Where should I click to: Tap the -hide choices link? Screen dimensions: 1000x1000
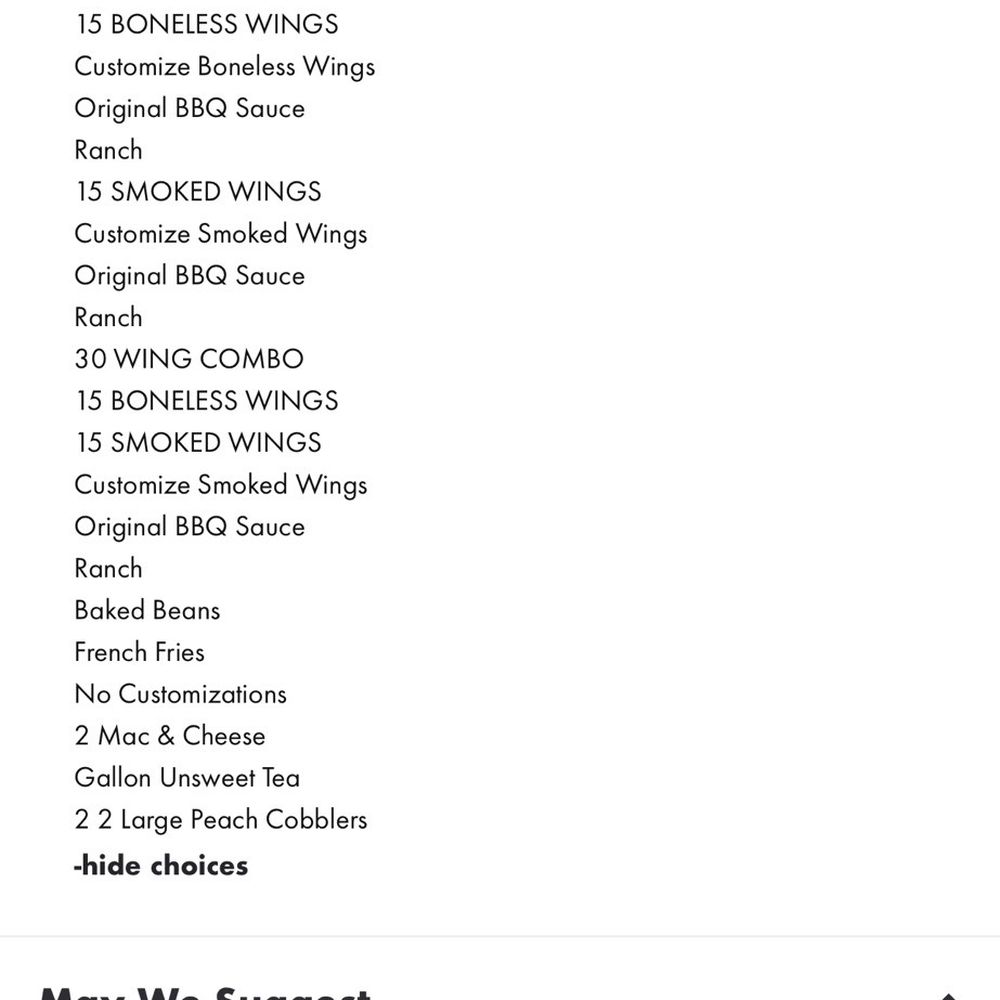pos(161,865)
